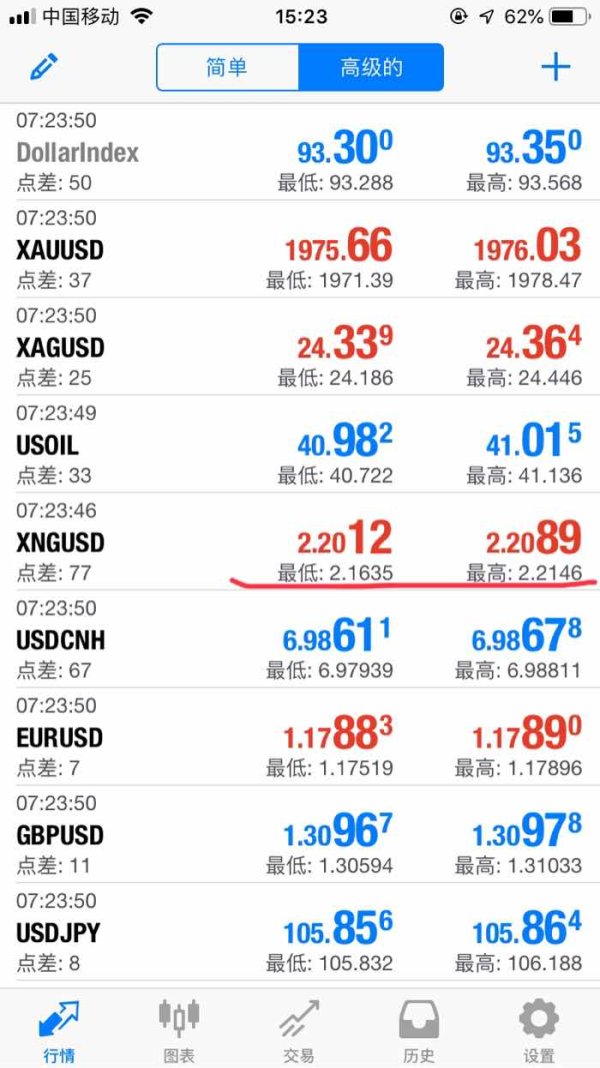Add a new symbol with plus icon
The width and height of the screenshot is (600, 1068).
(555, 68)
